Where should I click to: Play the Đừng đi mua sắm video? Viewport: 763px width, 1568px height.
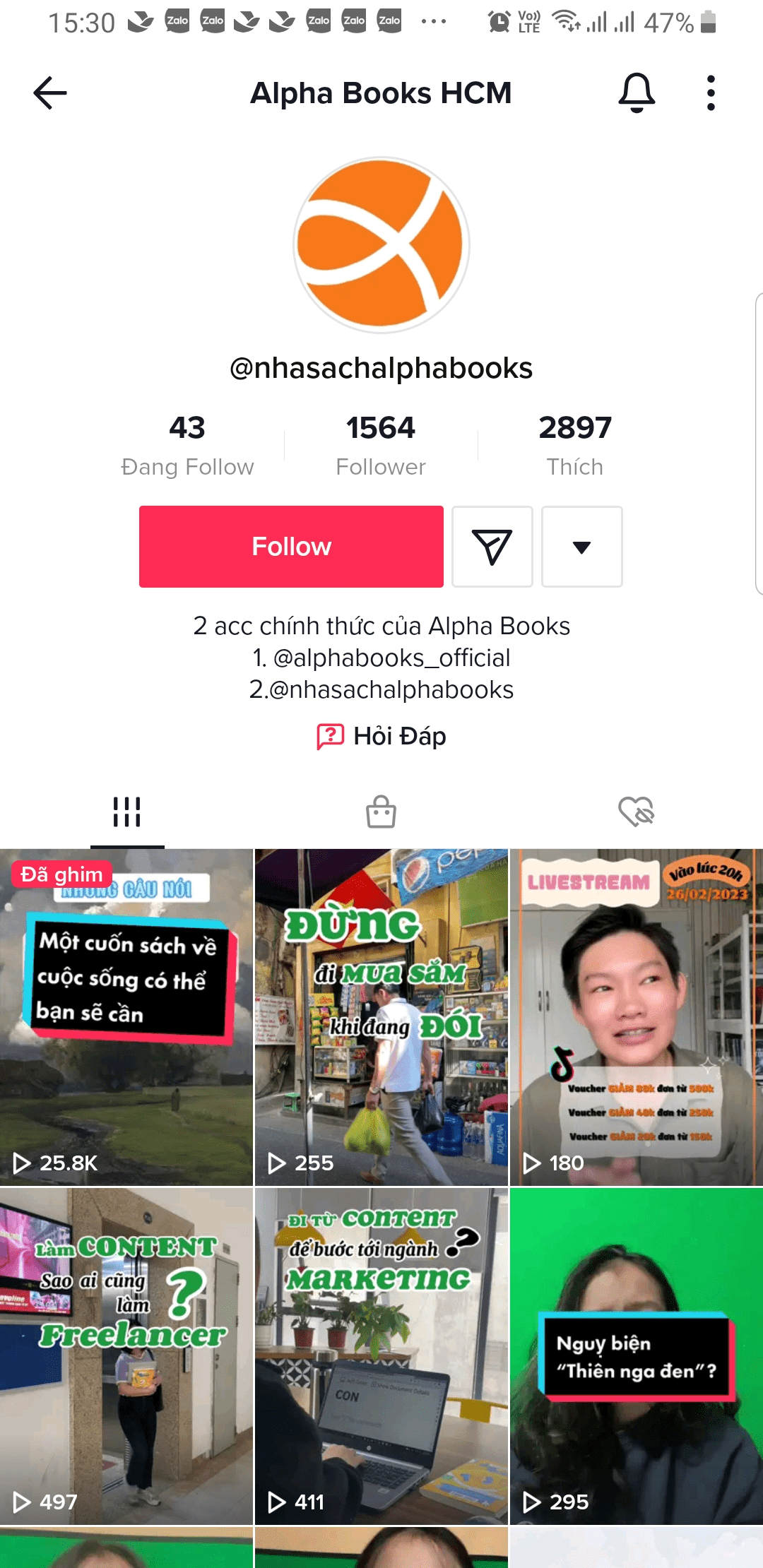[381, 1017]
